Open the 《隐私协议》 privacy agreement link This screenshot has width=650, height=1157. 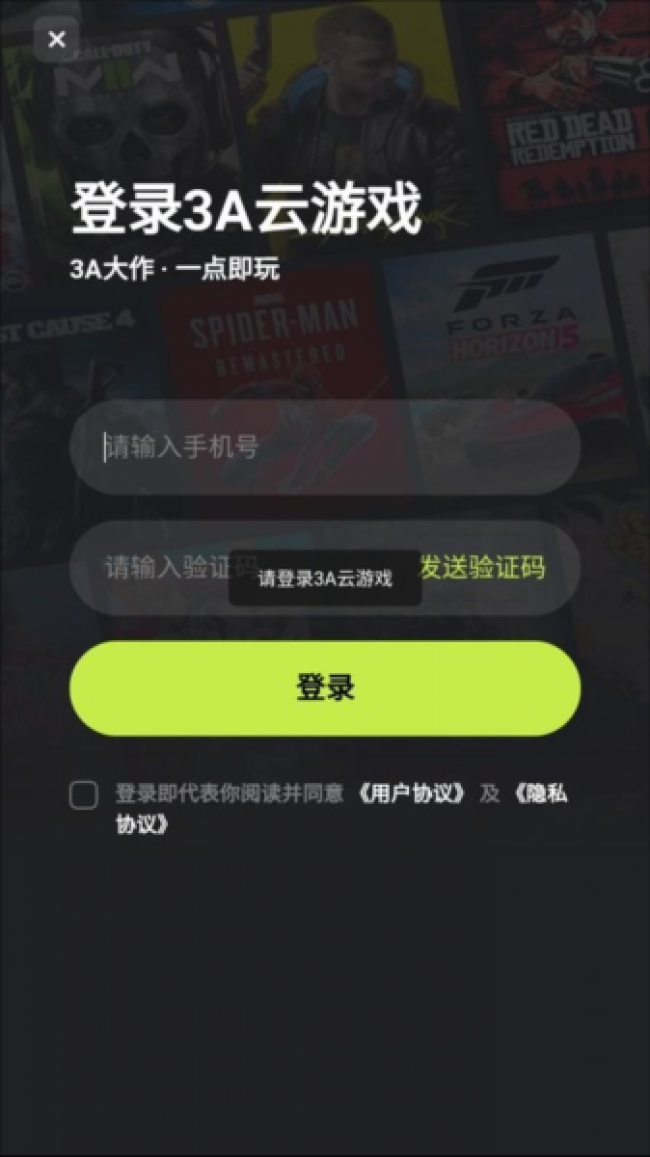[540, 795]
